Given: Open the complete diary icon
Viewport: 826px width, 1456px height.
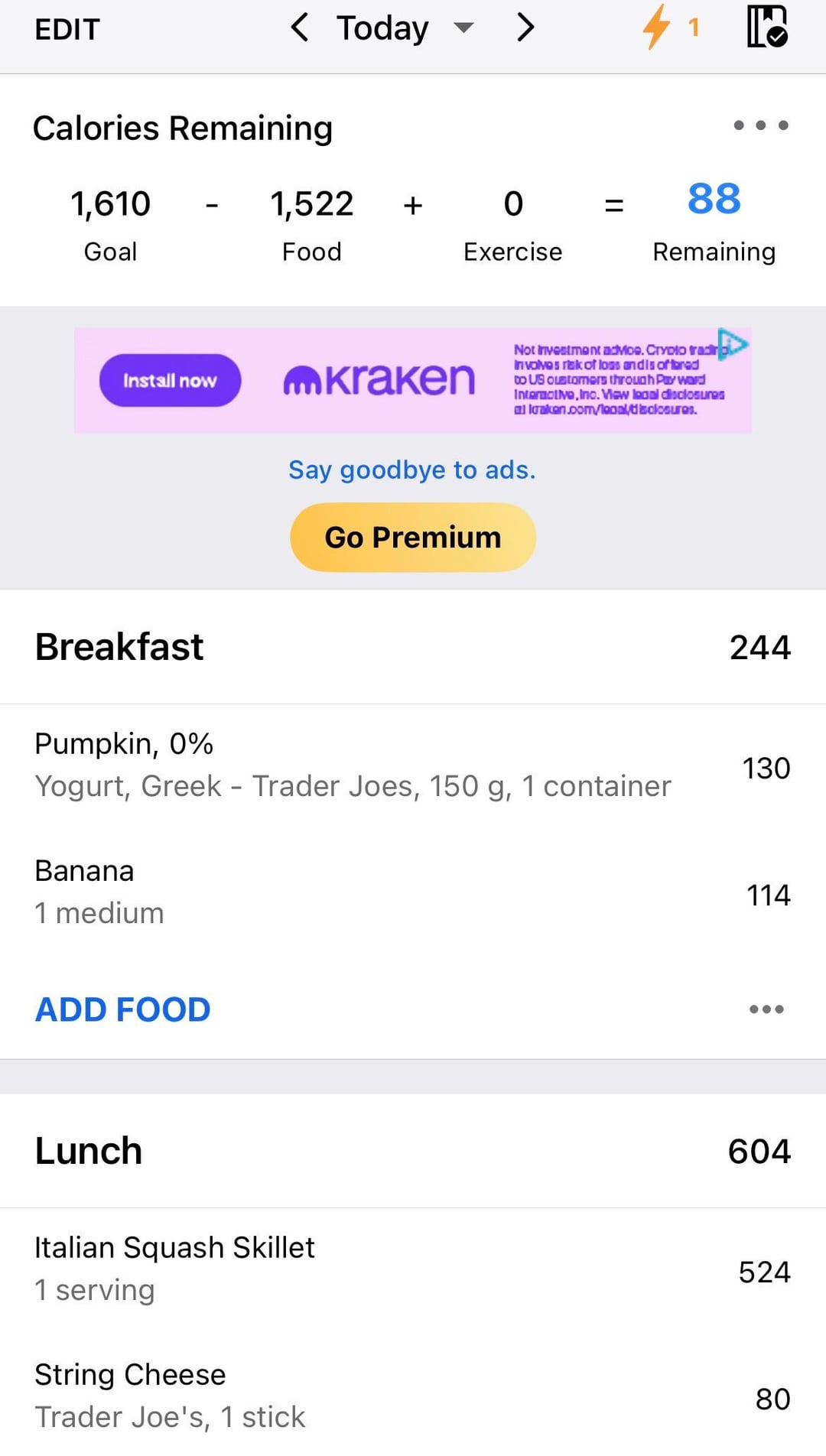Looking at the screenshot, I should click(766, 27).
